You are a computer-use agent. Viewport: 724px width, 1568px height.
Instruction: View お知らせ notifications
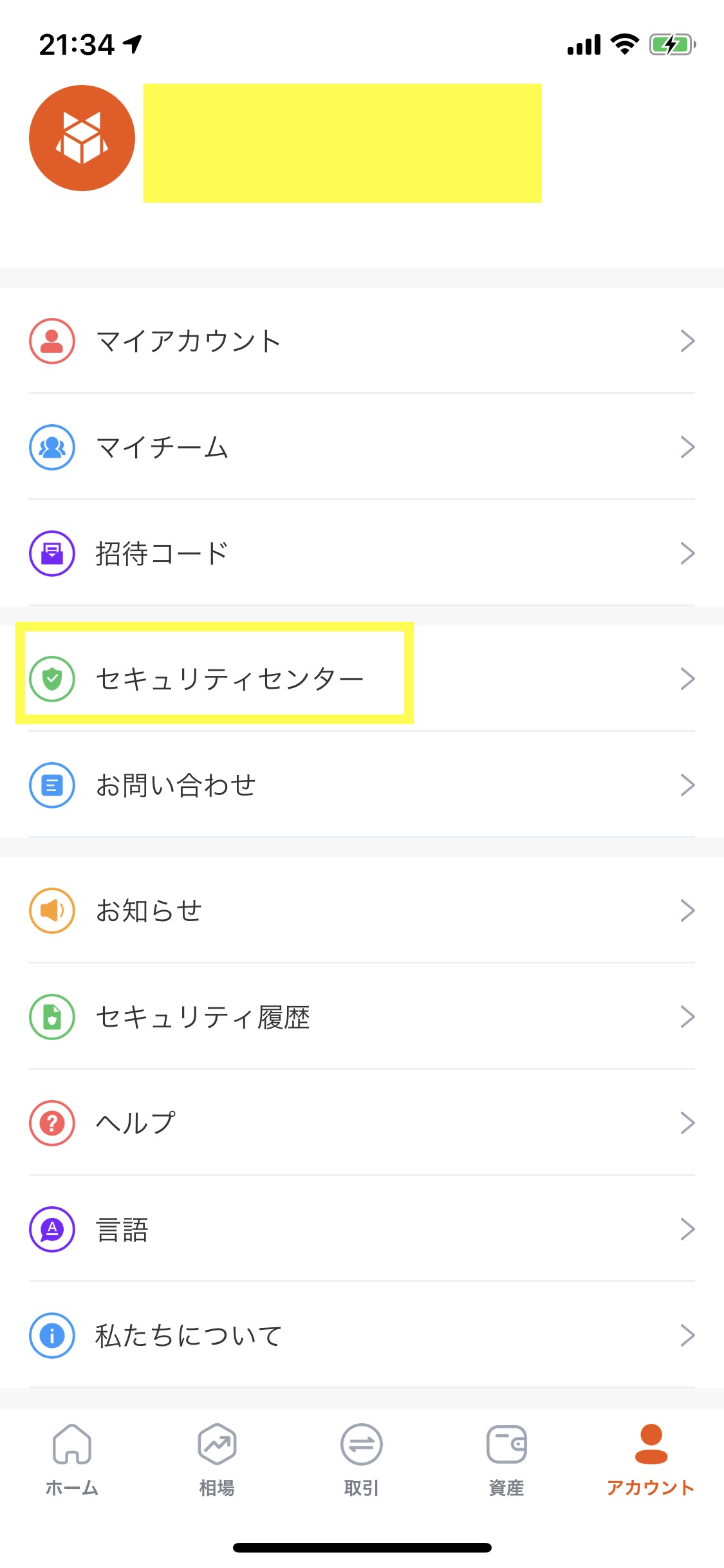(360, 910)
